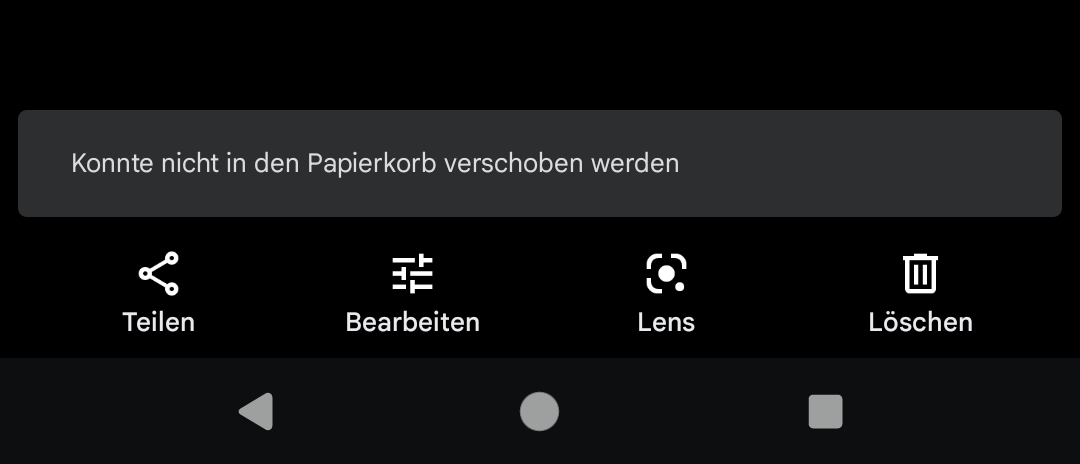
Task: Go back using the system back button
Action: coord(256,411)
